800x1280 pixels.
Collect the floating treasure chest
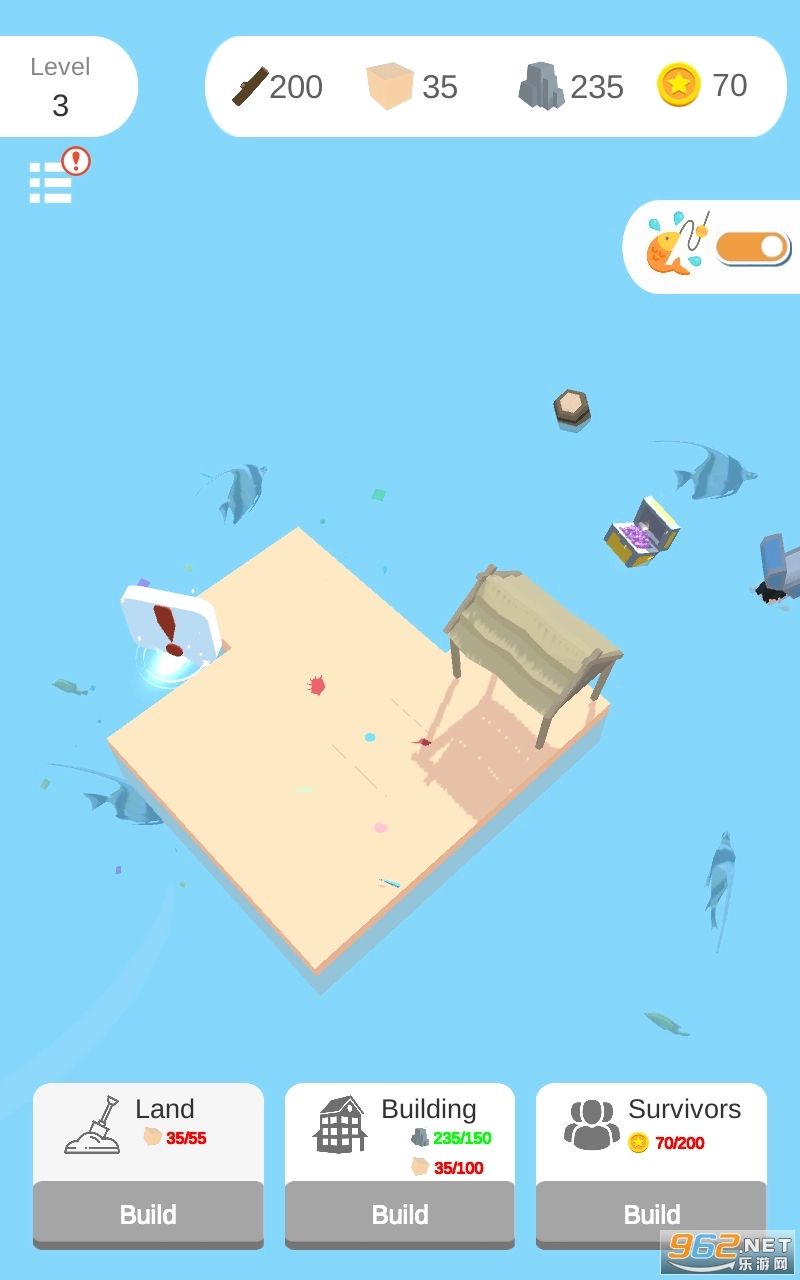(641, 532)
